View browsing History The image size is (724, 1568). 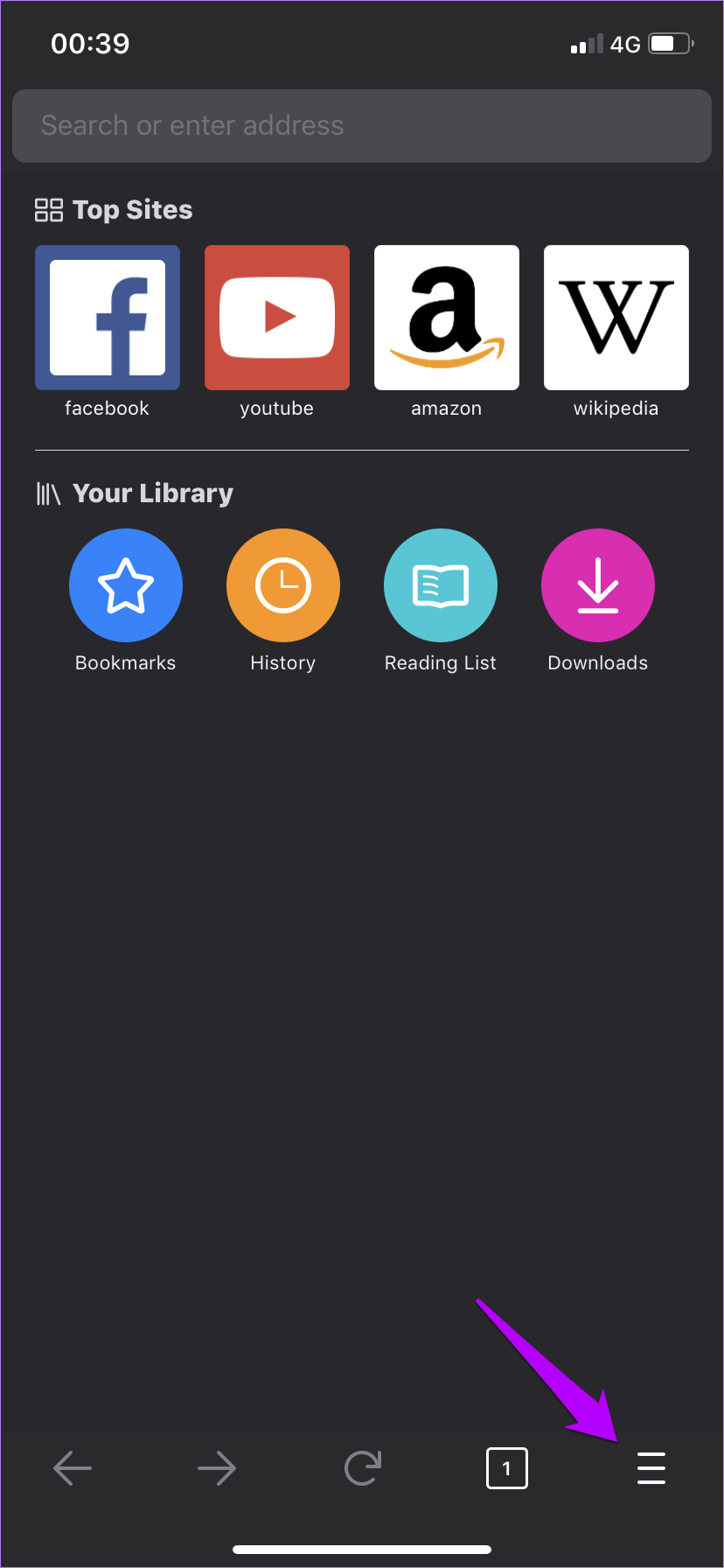click(x=283, y=585)
